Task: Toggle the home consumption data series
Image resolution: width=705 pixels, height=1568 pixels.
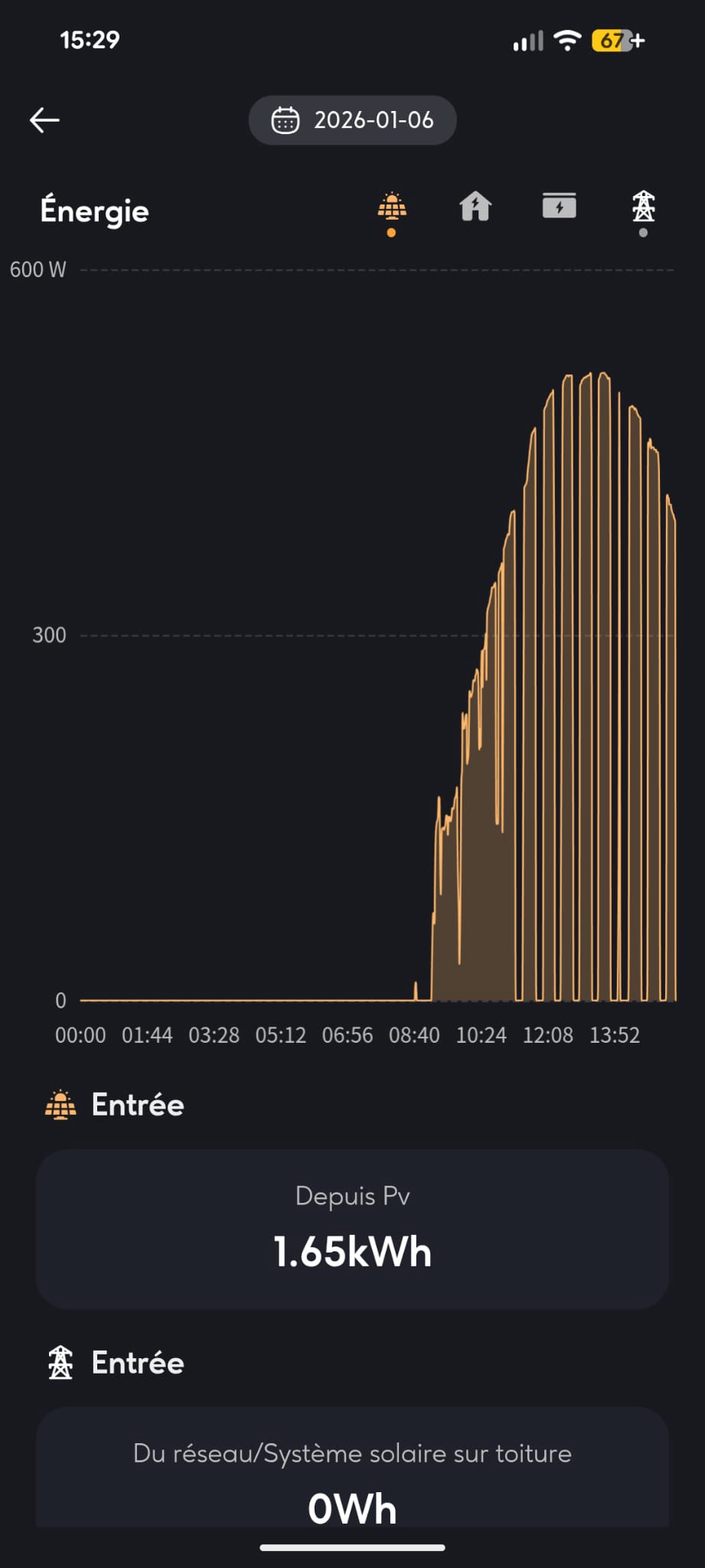Action: pyautogui.click(x=475, y=207)
